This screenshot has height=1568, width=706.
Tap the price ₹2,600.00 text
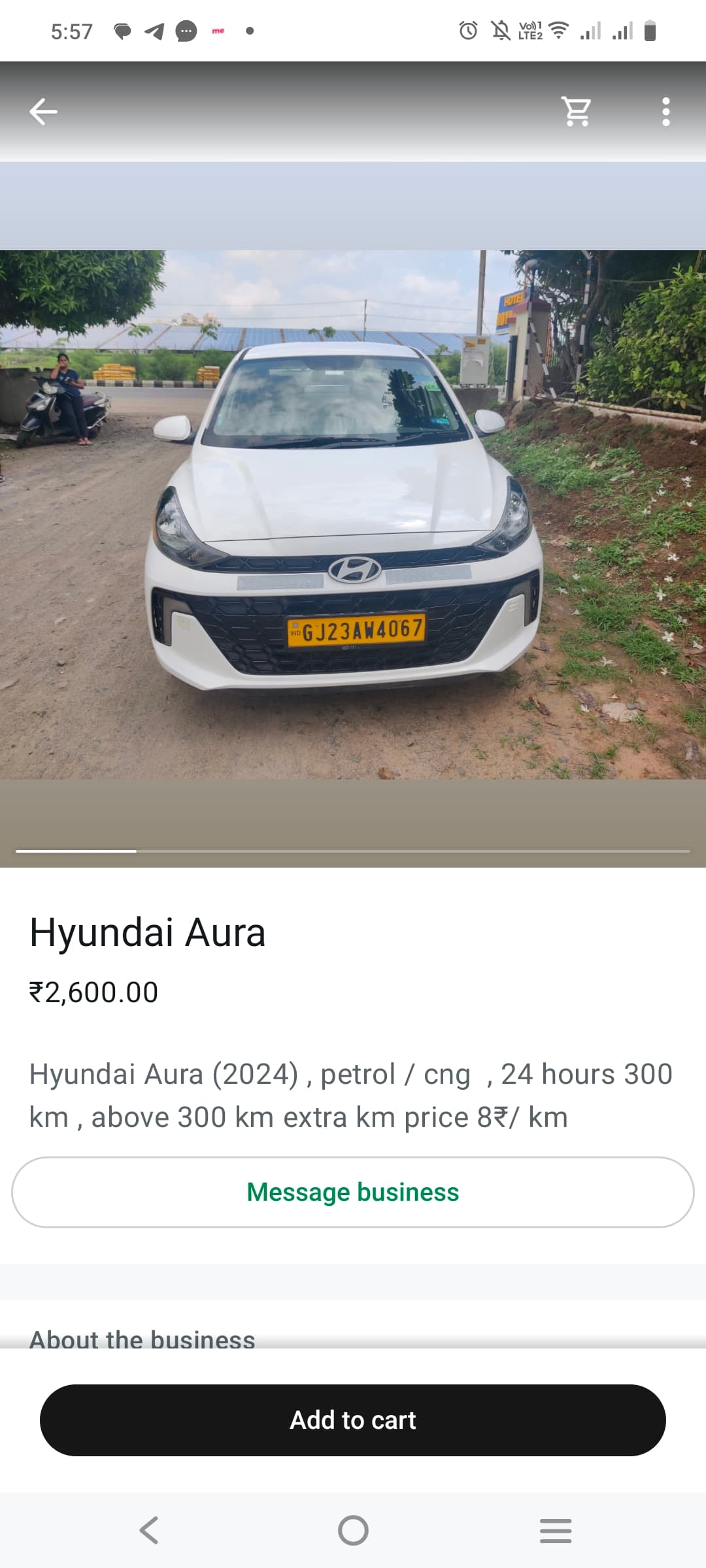[93, 991]
